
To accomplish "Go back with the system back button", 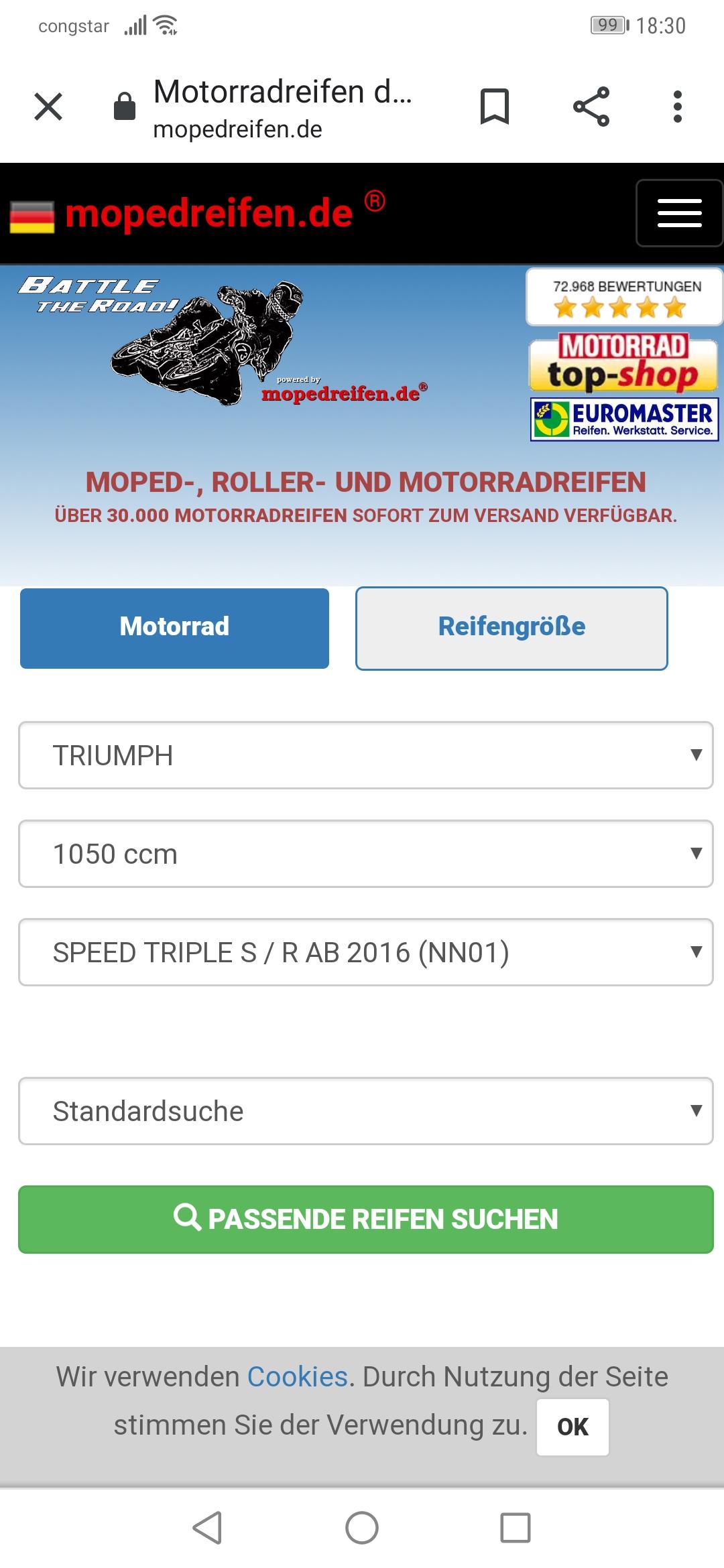I will [x=207, y=1528].
